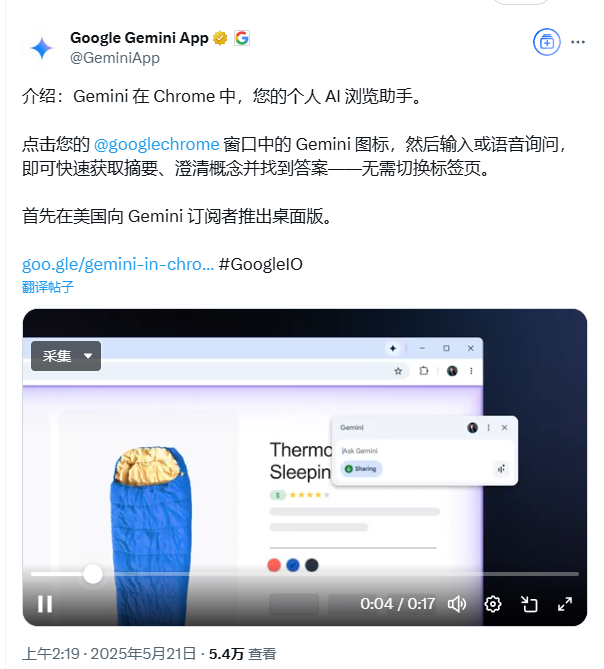604x669 pixels.
Task: Open the Google Gemini App account name
Action: coord(139,38)
